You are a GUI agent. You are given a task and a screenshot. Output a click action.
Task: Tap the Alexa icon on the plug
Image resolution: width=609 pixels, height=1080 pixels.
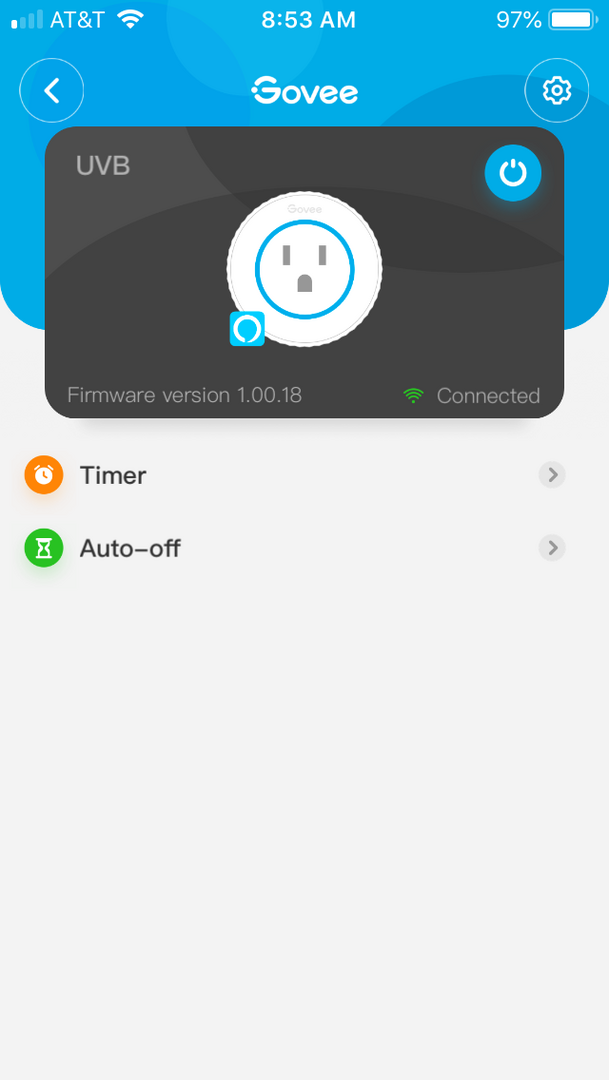tap(247, 328)
